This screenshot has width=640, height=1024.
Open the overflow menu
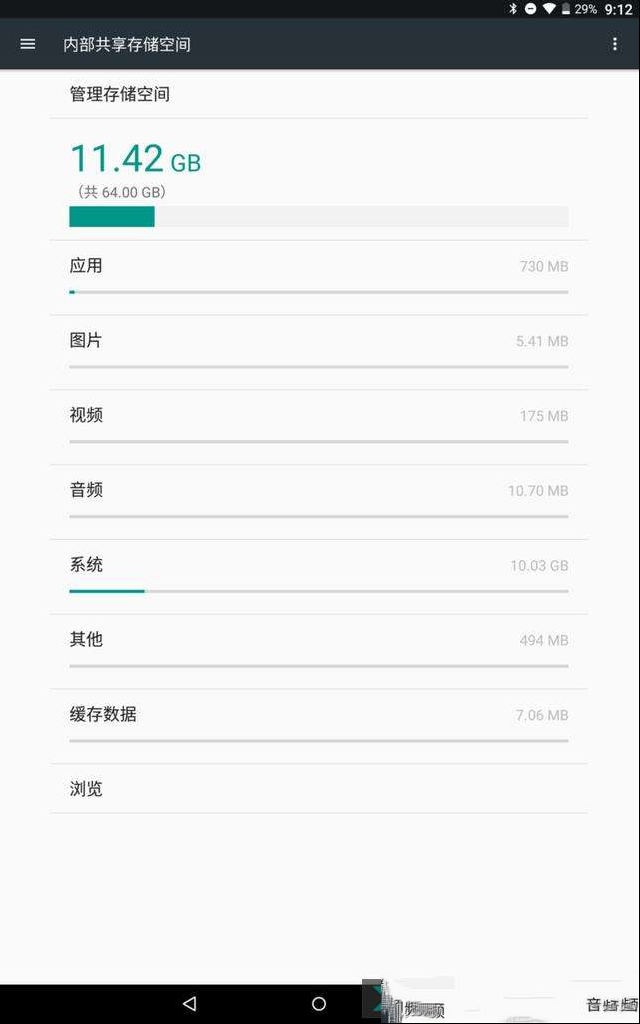615,44
